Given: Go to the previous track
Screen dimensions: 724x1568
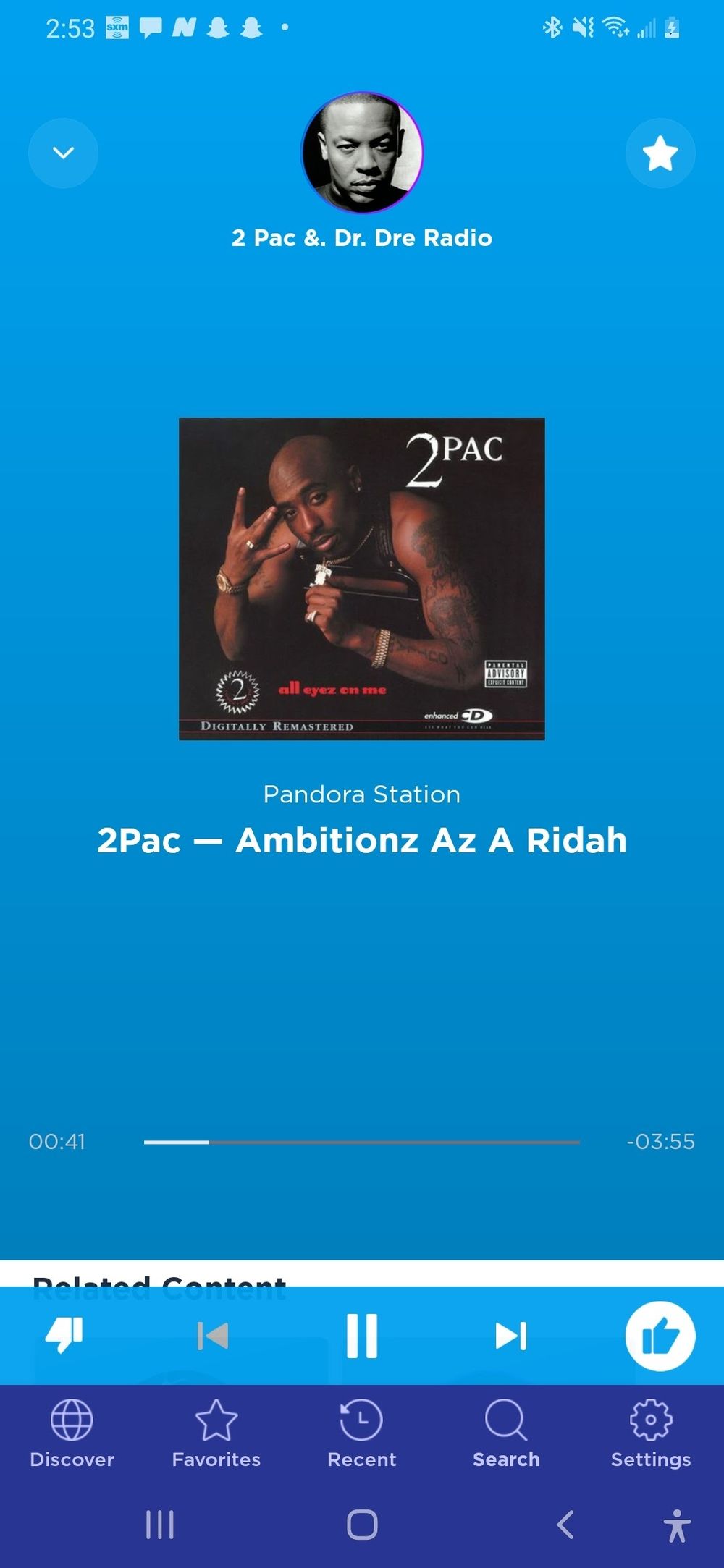Looking at the screenshot, I should [213, 1336].
